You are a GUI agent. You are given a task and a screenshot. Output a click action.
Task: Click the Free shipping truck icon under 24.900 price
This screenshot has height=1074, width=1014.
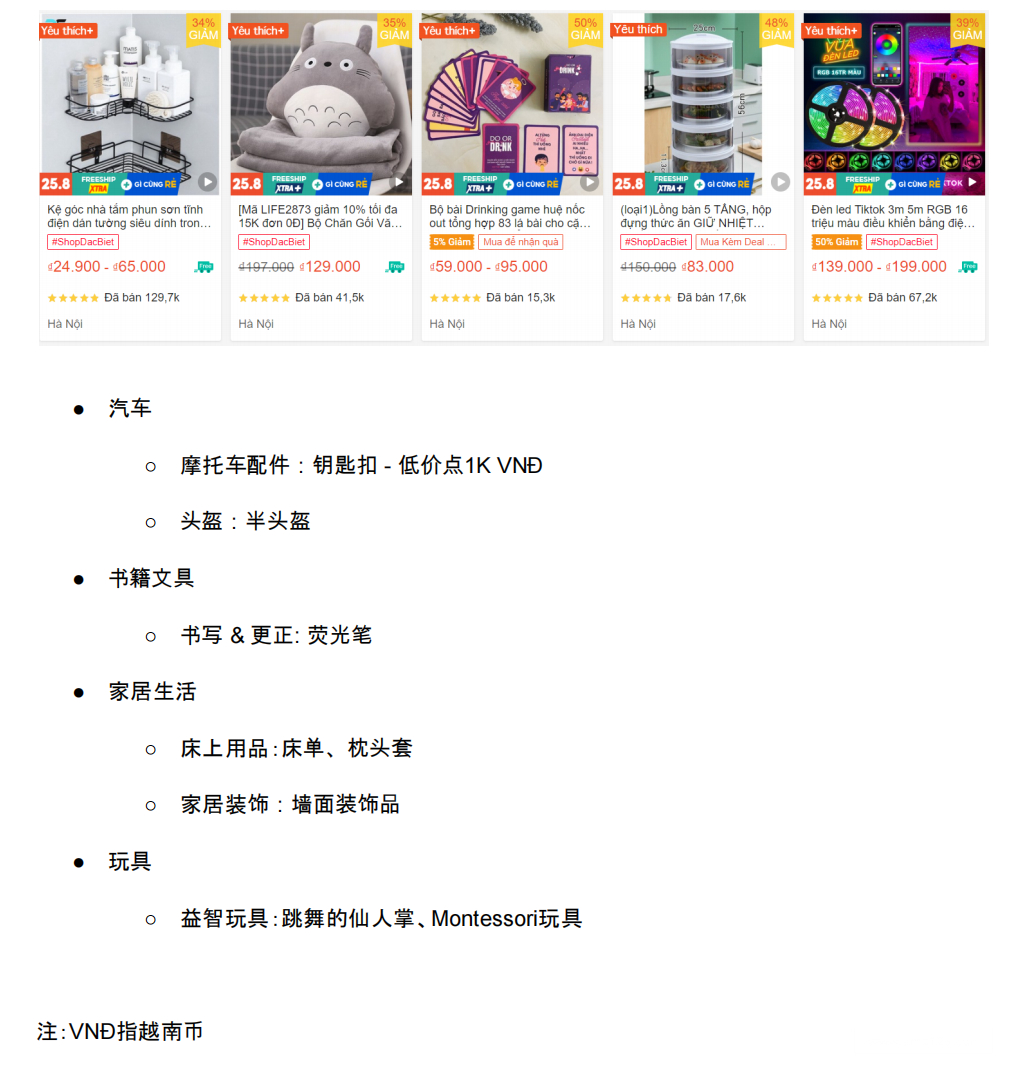point(203,266)
